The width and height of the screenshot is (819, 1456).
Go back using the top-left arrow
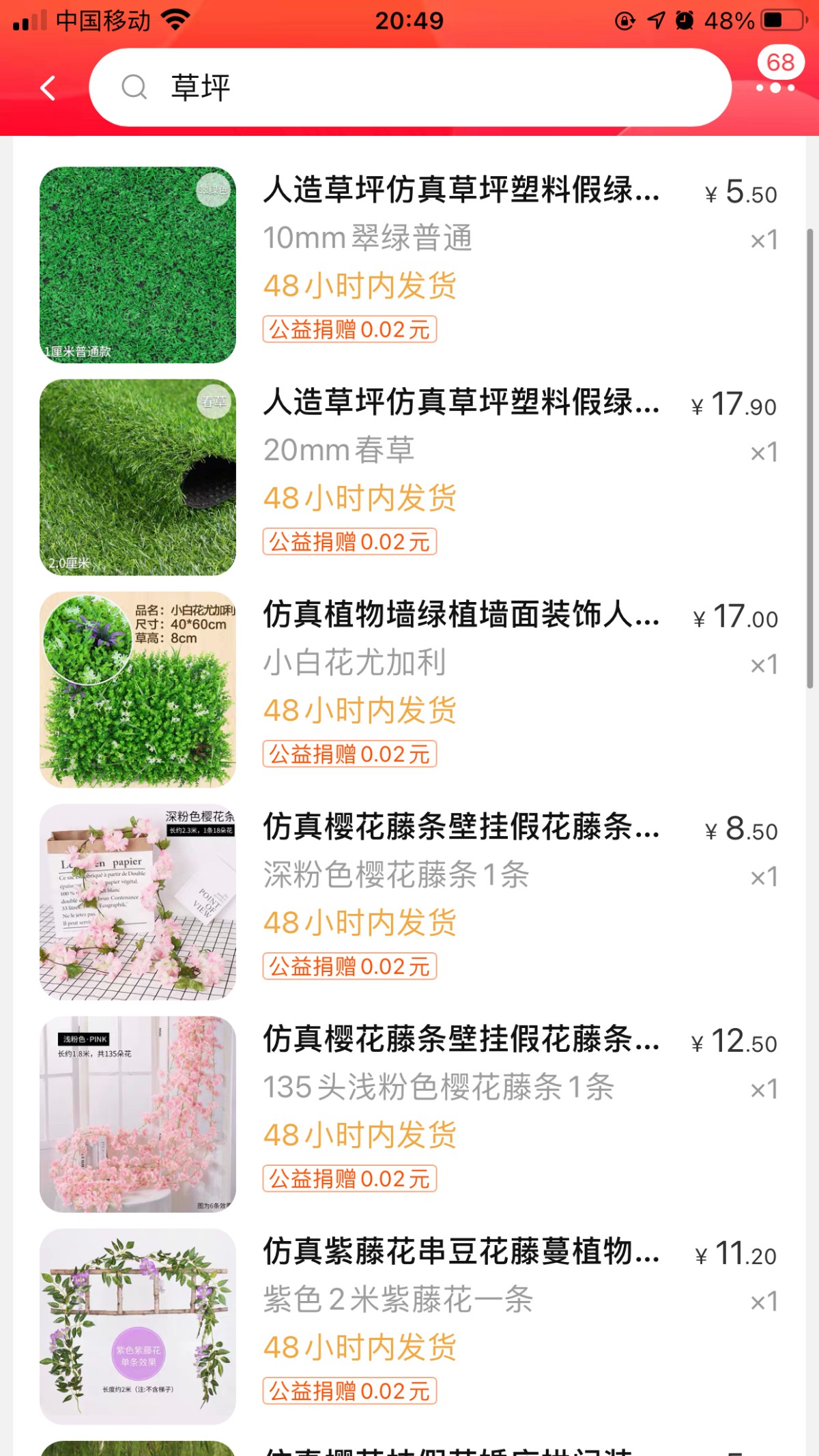click(48, 88)
